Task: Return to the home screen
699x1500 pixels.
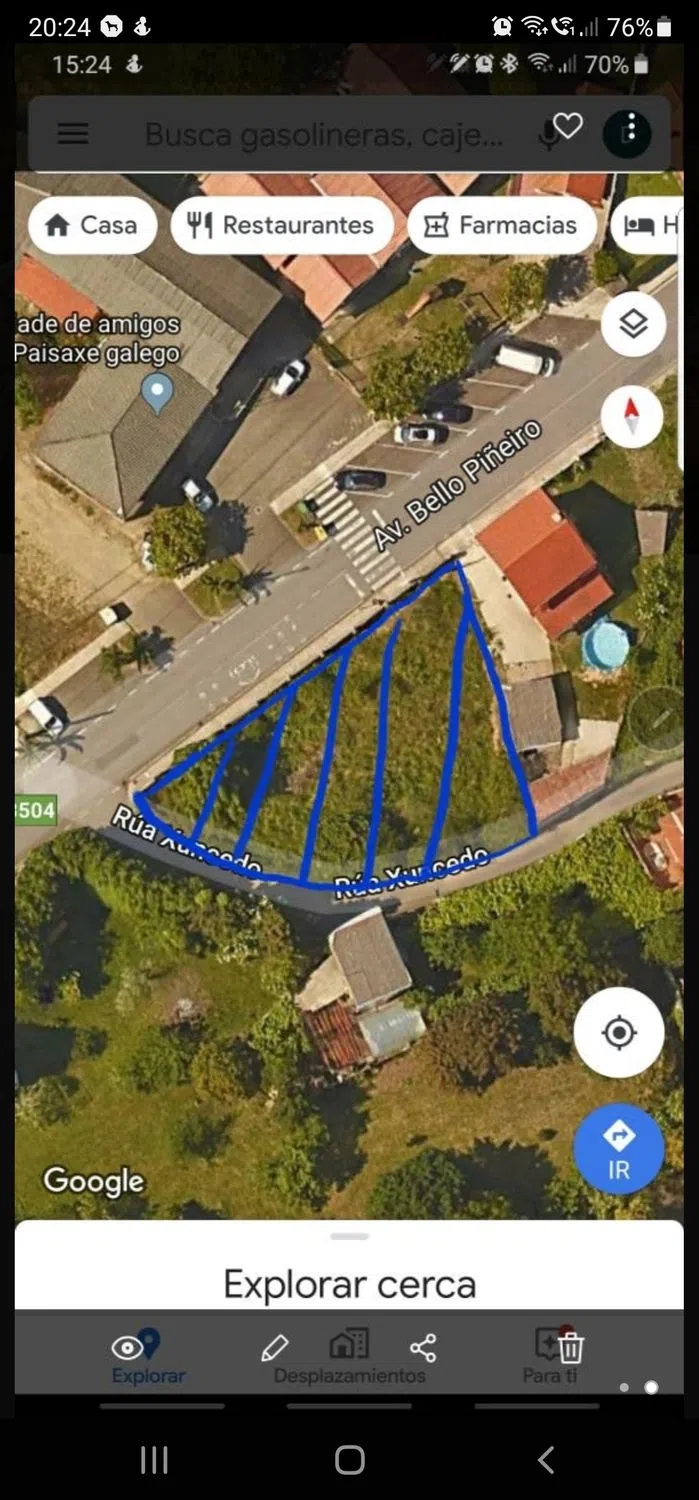Action: [349, 1460]
